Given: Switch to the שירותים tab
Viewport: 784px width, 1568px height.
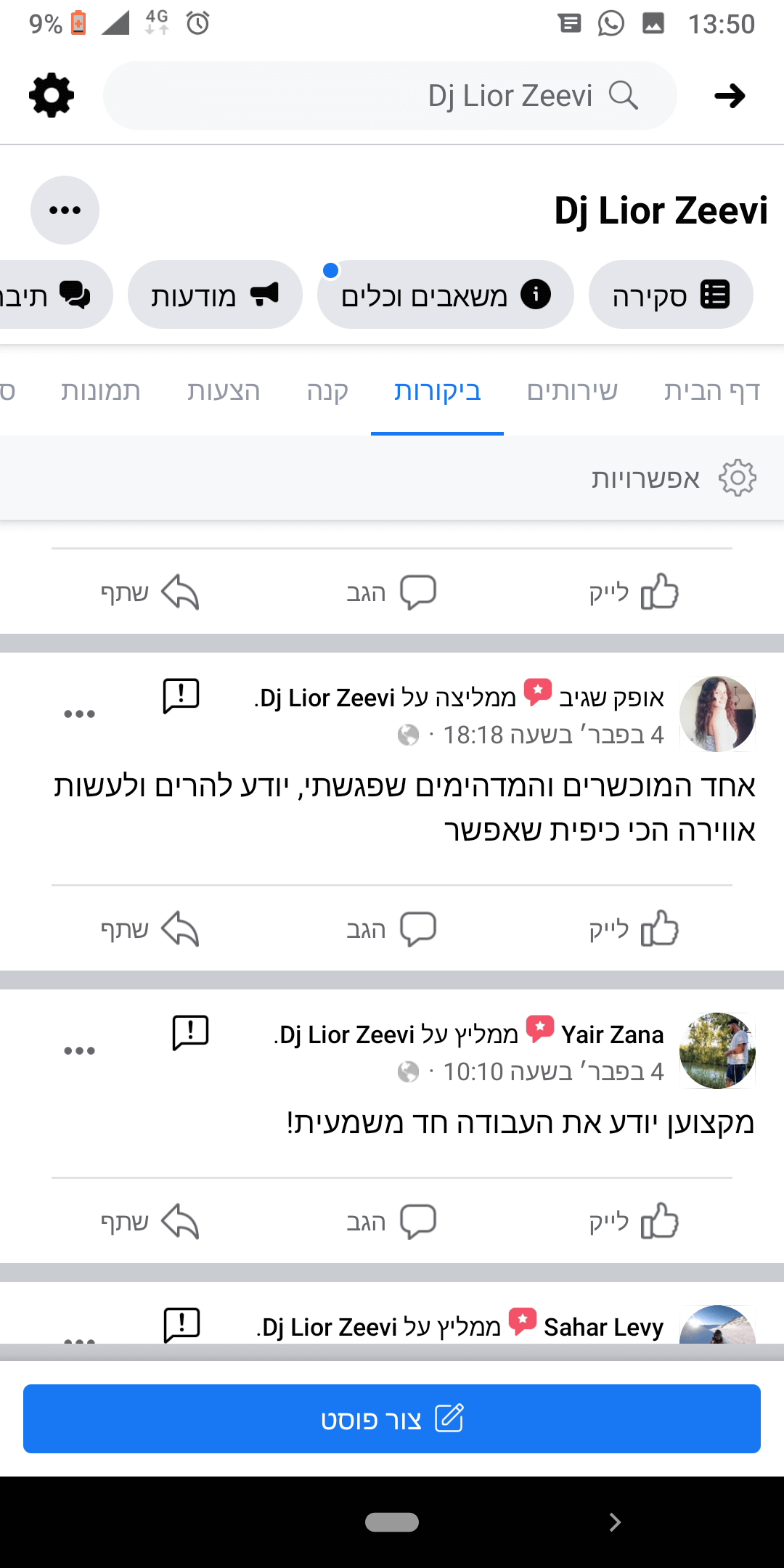Looking at the screenshot, I should click(572, 391).
